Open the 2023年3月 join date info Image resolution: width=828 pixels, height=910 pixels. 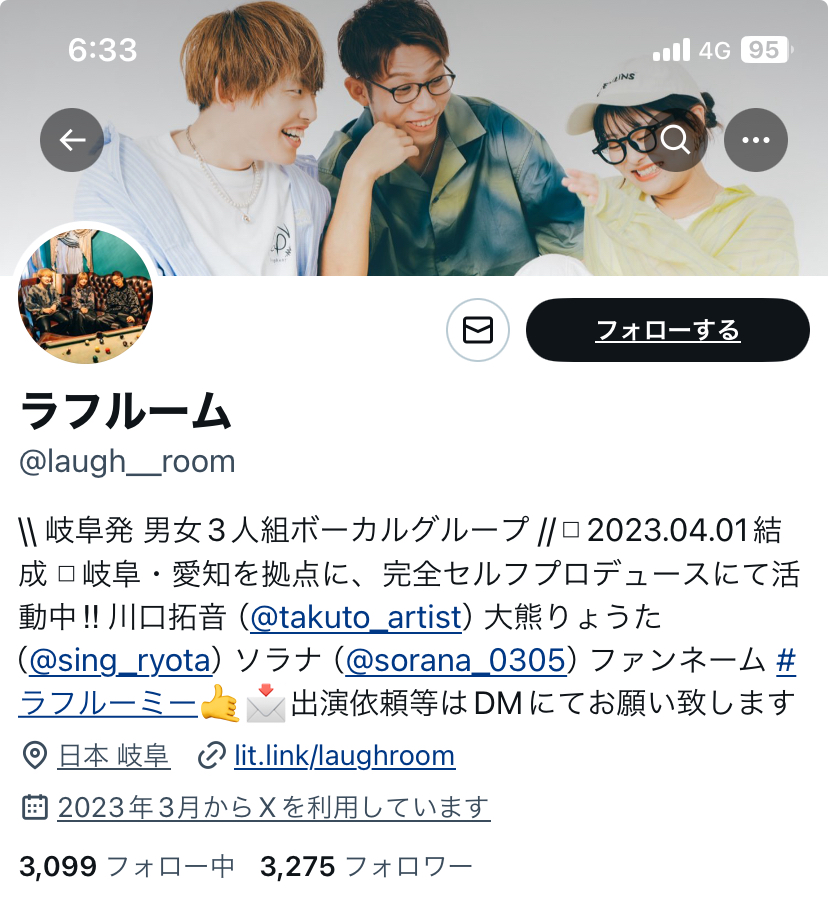(273, 807)
